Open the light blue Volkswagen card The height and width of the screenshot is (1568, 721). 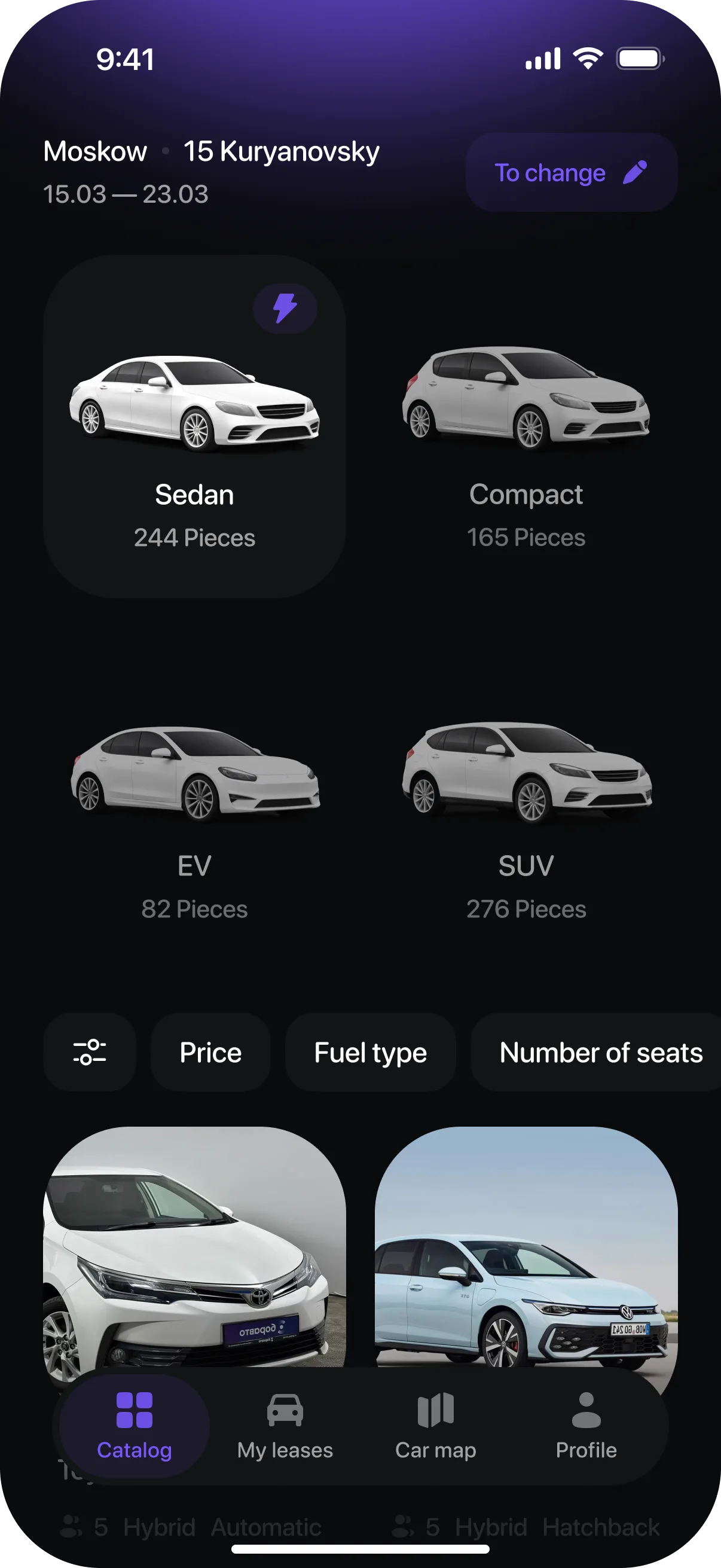click(x=526, y=1248)
